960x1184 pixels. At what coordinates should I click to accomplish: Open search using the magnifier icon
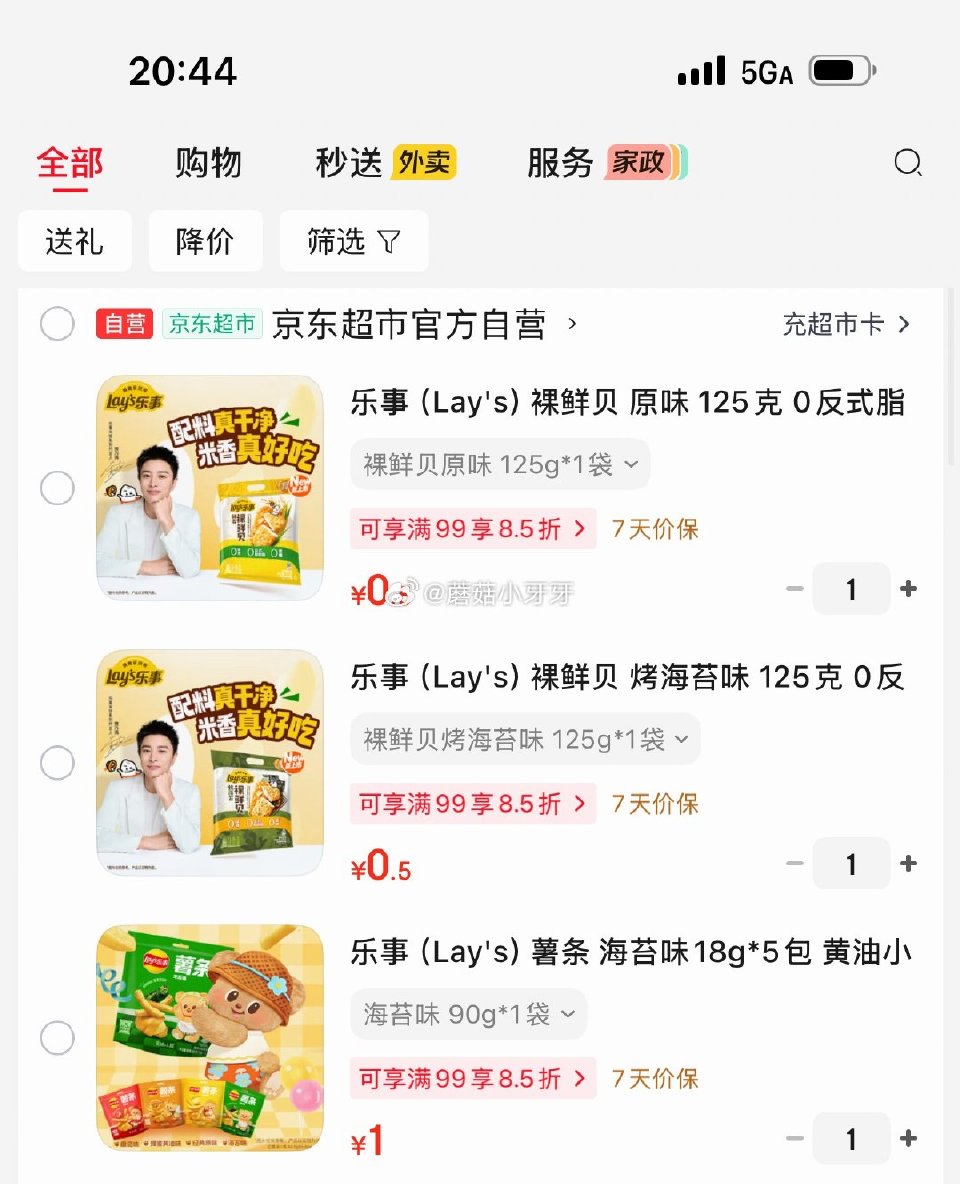click(908, 163)
